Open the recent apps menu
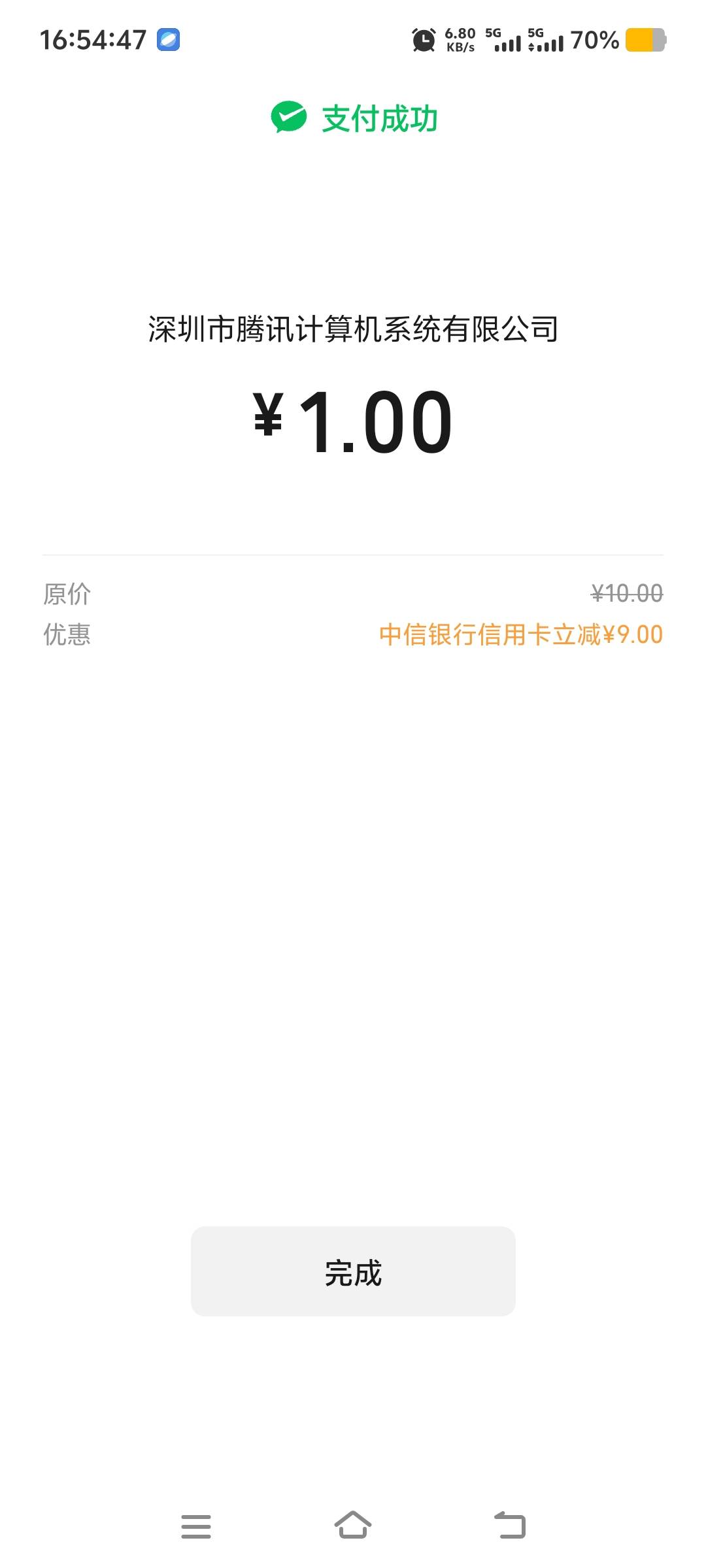Screen dimensions: 706x1568 click(x=196, y=1526)
